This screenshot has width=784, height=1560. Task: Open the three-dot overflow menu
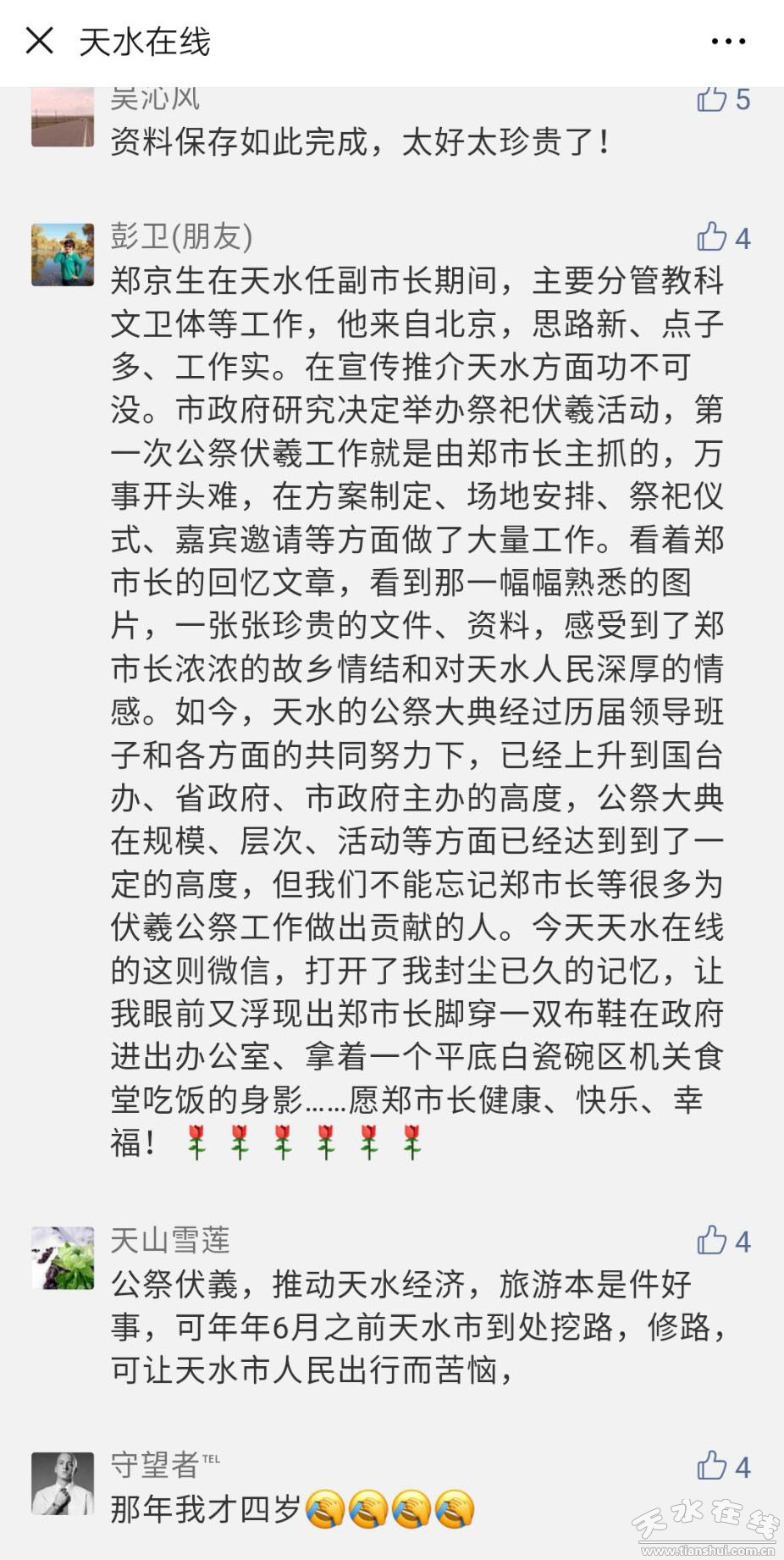pos(727,41)
